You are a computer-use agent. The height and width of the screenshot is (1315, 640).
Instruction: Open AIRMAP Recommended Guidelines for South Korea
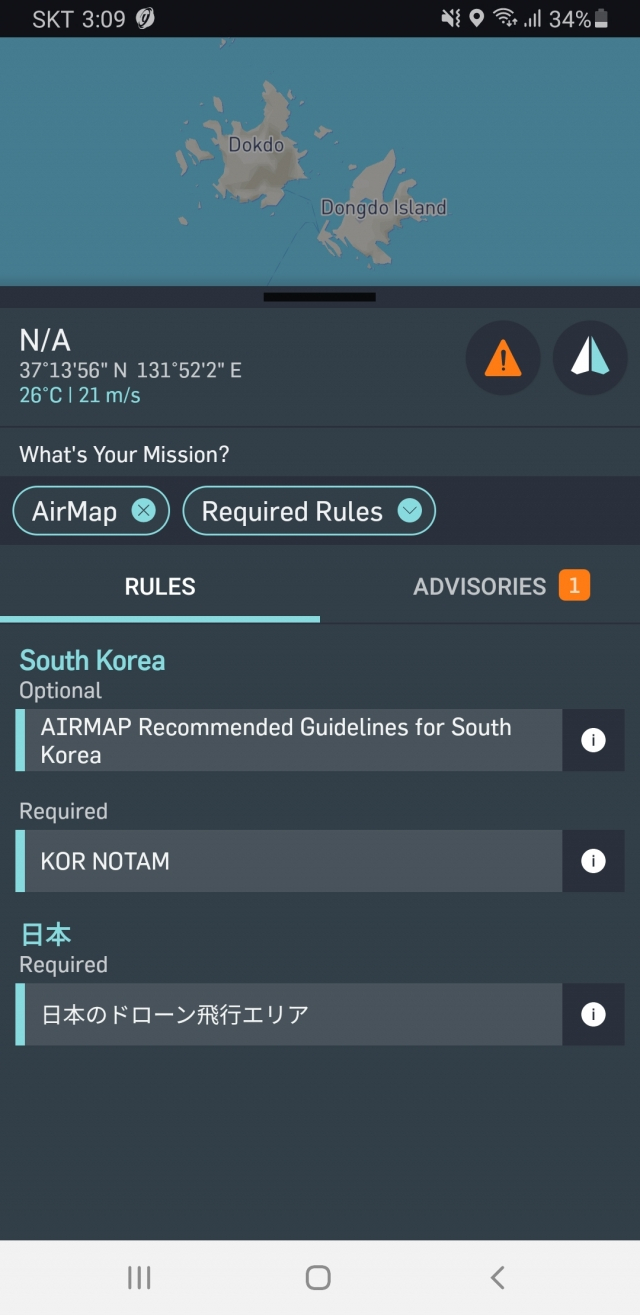click(x=290, y=741)
